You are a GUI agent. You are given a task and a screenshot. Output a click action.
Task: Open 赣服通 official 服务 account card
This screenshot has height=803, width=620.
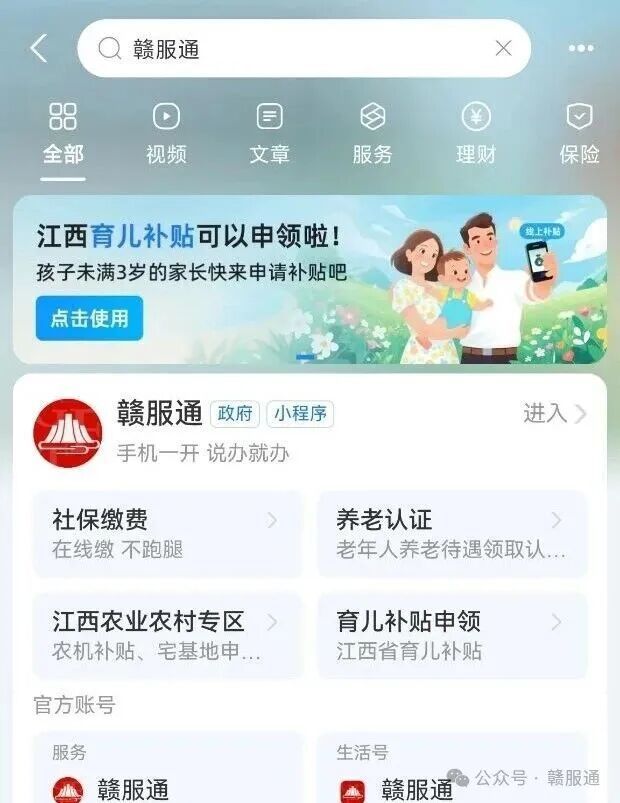(x=167, y=768)
